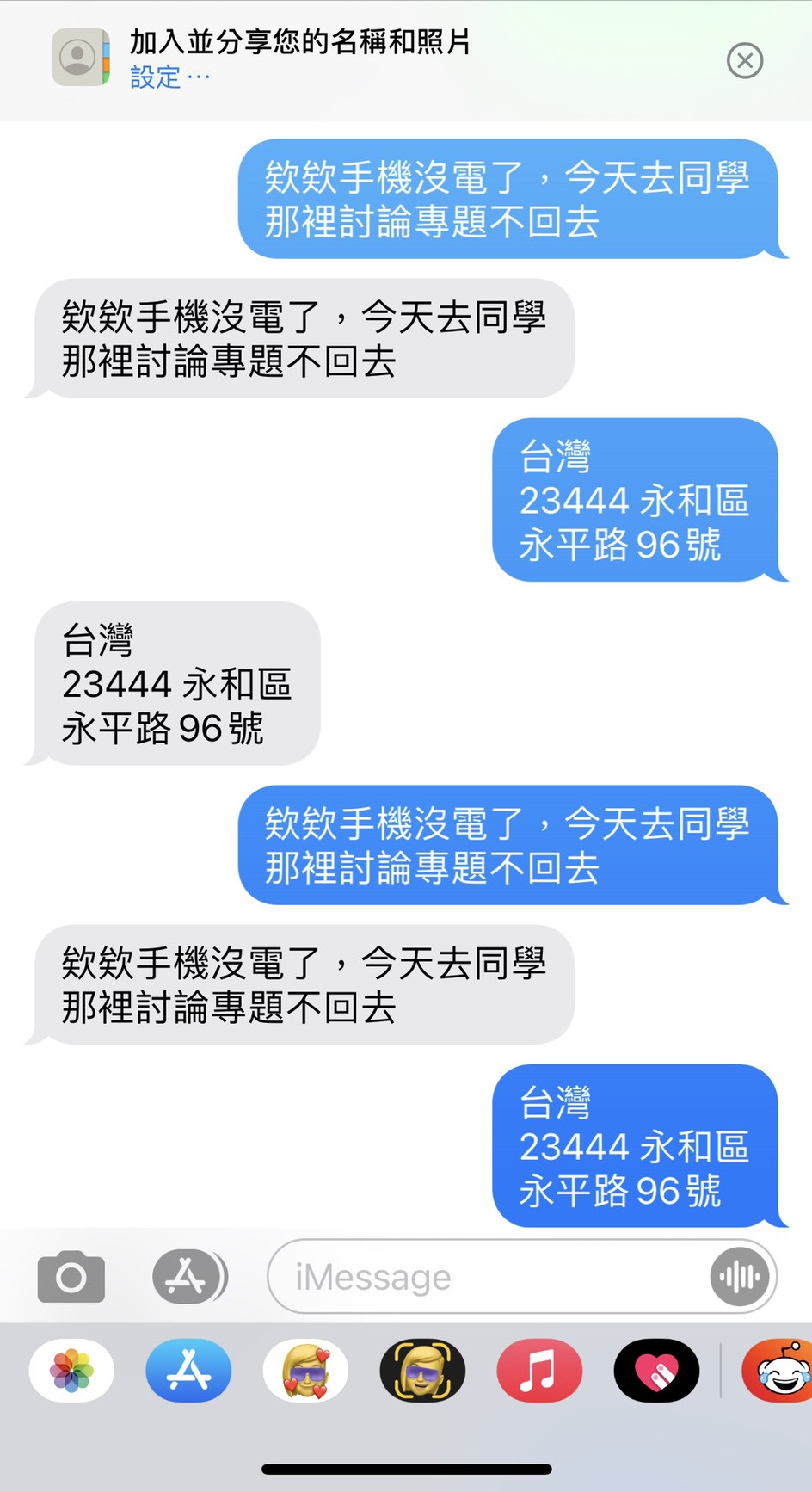Open the camera to attach a photo
812x1492 pixels.
pyautogui.click(x=71, y=1277)
